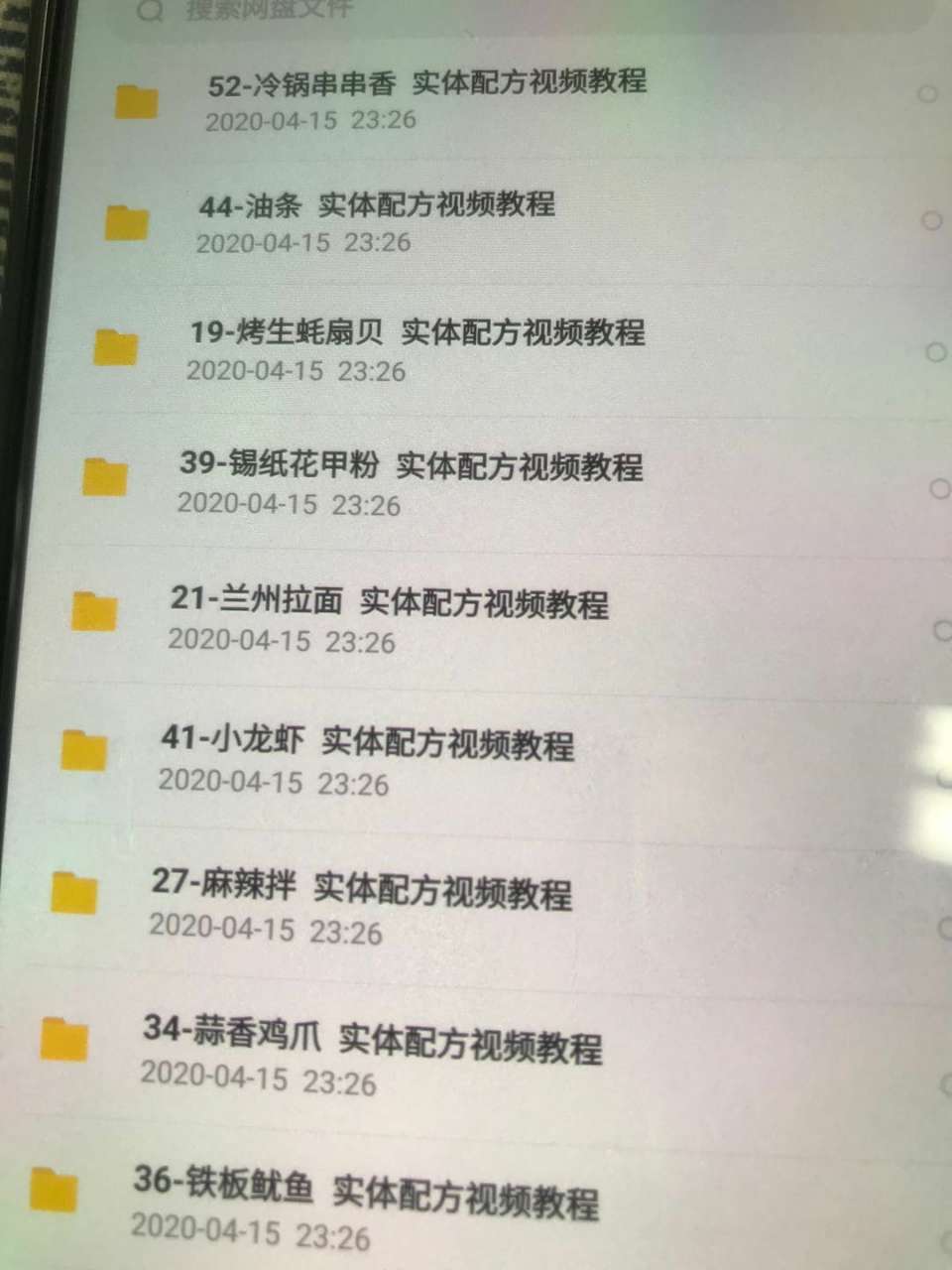Select the 39-锡纸花甲粉 folder checkbox circle
952x1270 pixels.
[x=940, y=488]
